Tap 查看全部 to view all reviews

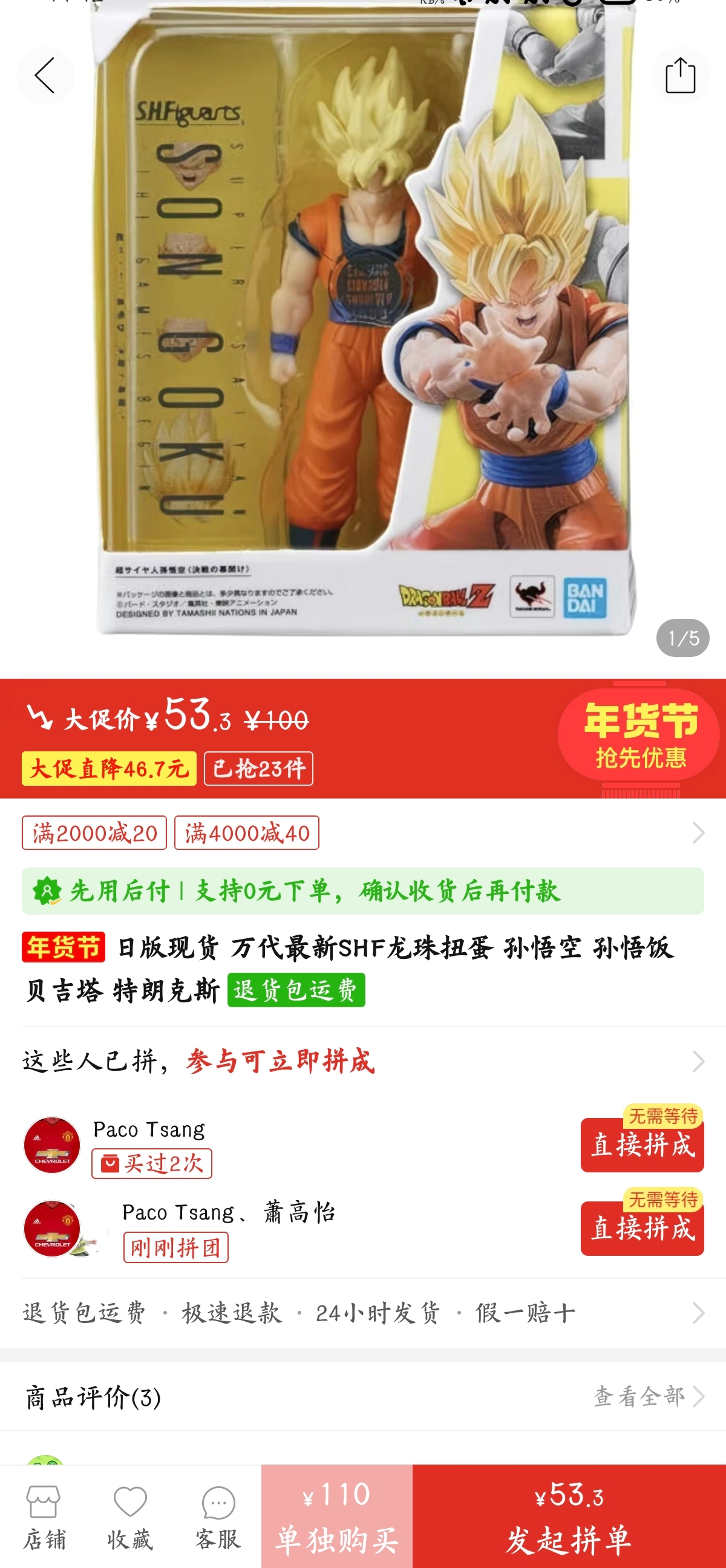(x=648, y=1396)
